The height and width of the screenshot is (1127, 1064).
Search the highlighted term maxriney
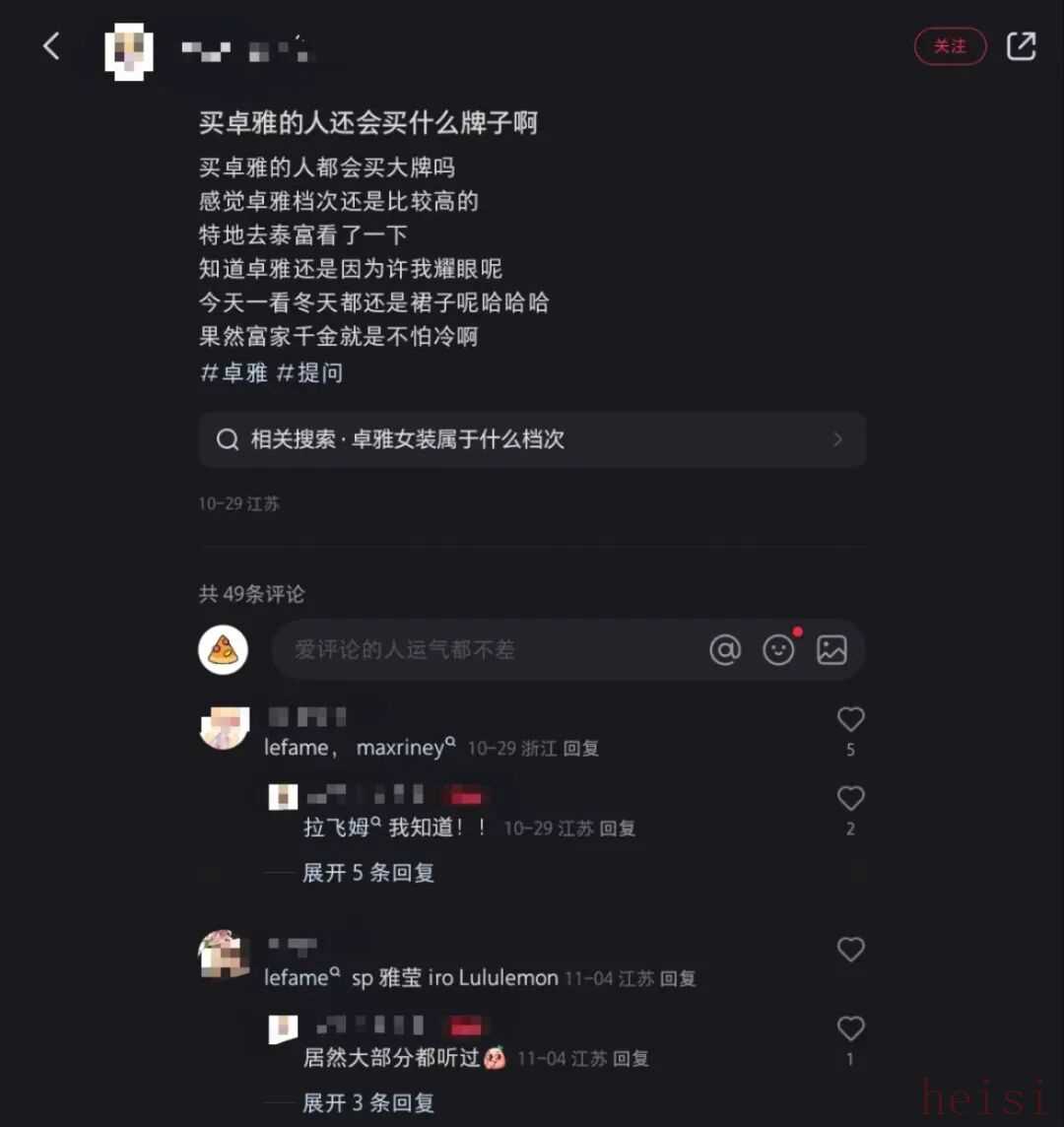[x=404, y=749]
